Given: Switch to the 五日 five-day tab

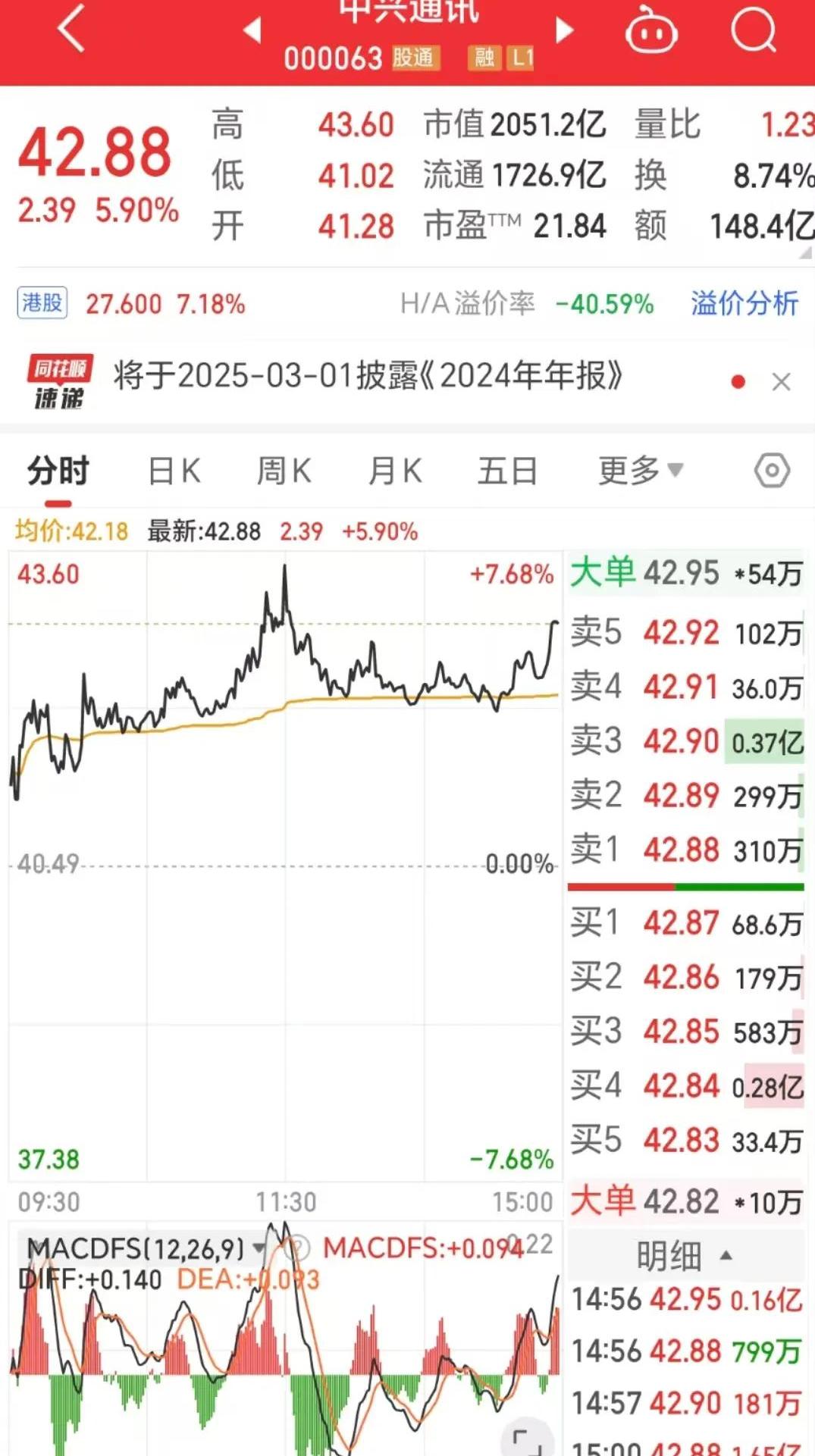Looking at the screenshot, I should click(x=508, y=470).
